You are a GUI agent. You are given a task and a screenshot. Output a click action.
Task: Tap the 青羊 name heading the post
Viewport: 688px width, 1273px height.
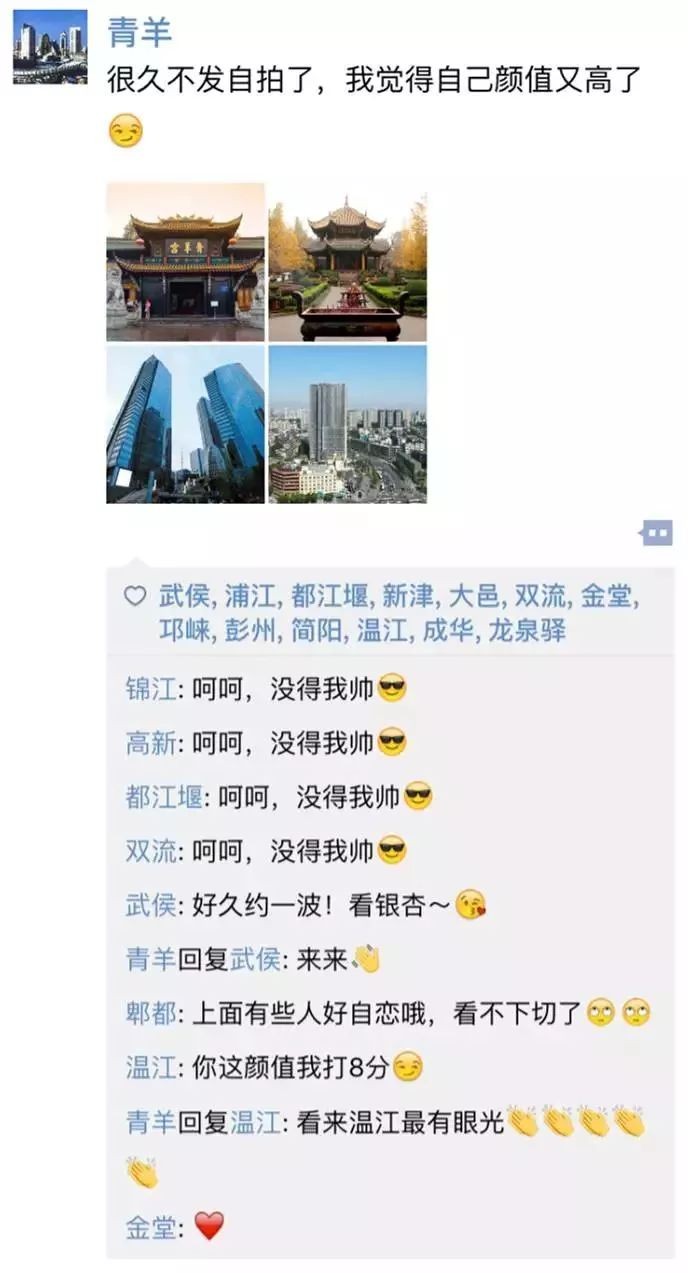coord(139,32)
